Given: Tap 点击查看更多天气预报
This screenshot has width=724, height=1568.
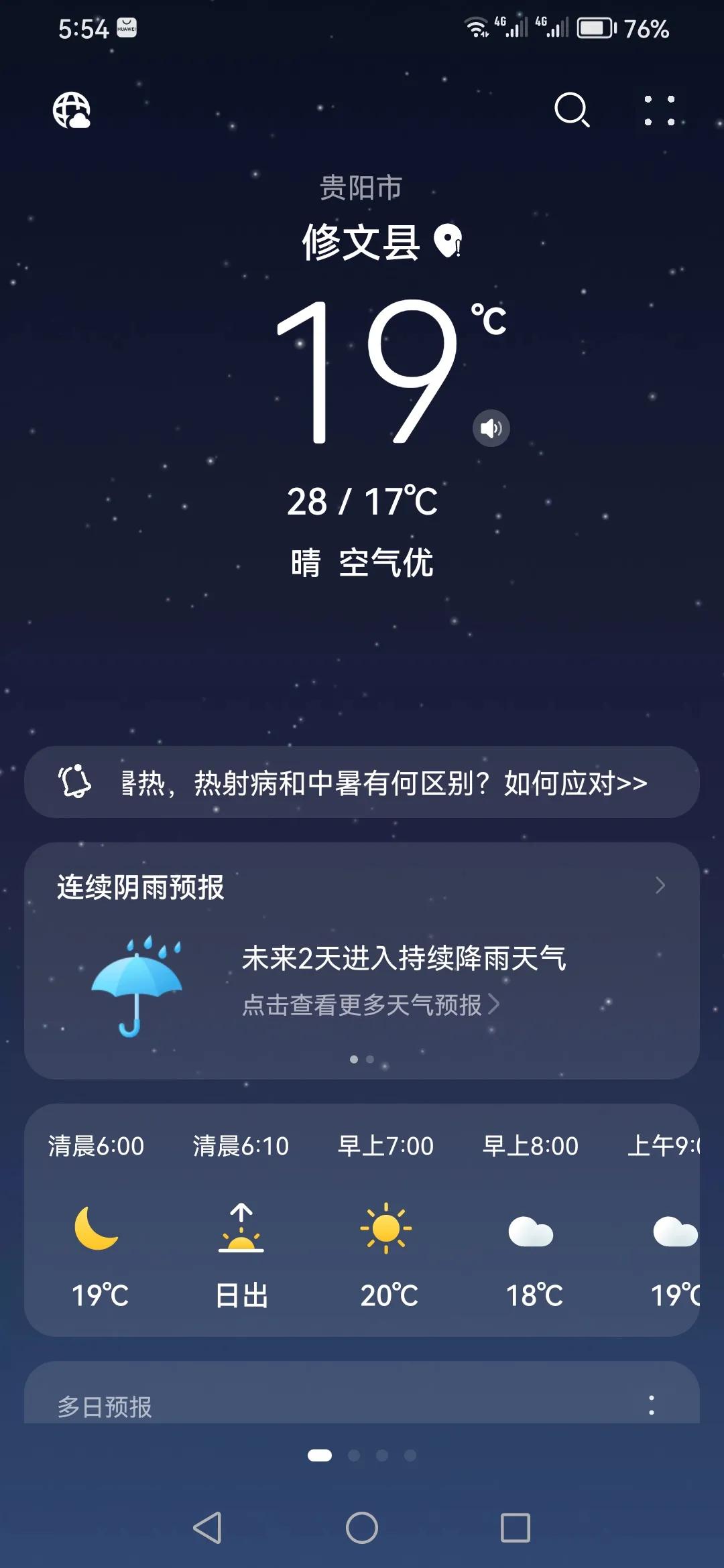Looking at the screenshot, I should [x=370, y=1002].
